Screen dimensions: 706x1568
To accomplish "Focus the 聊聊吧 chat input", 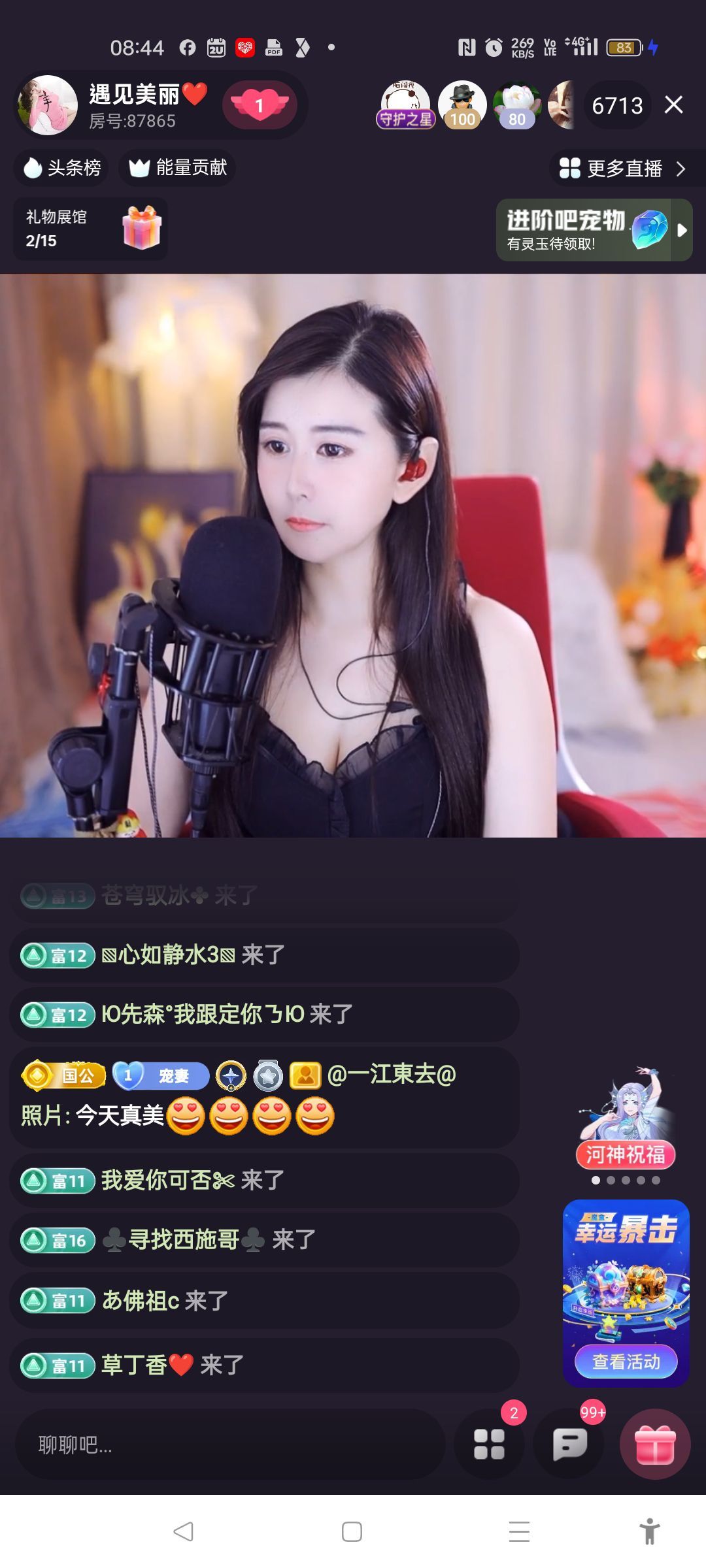I will click(229, 1445).
